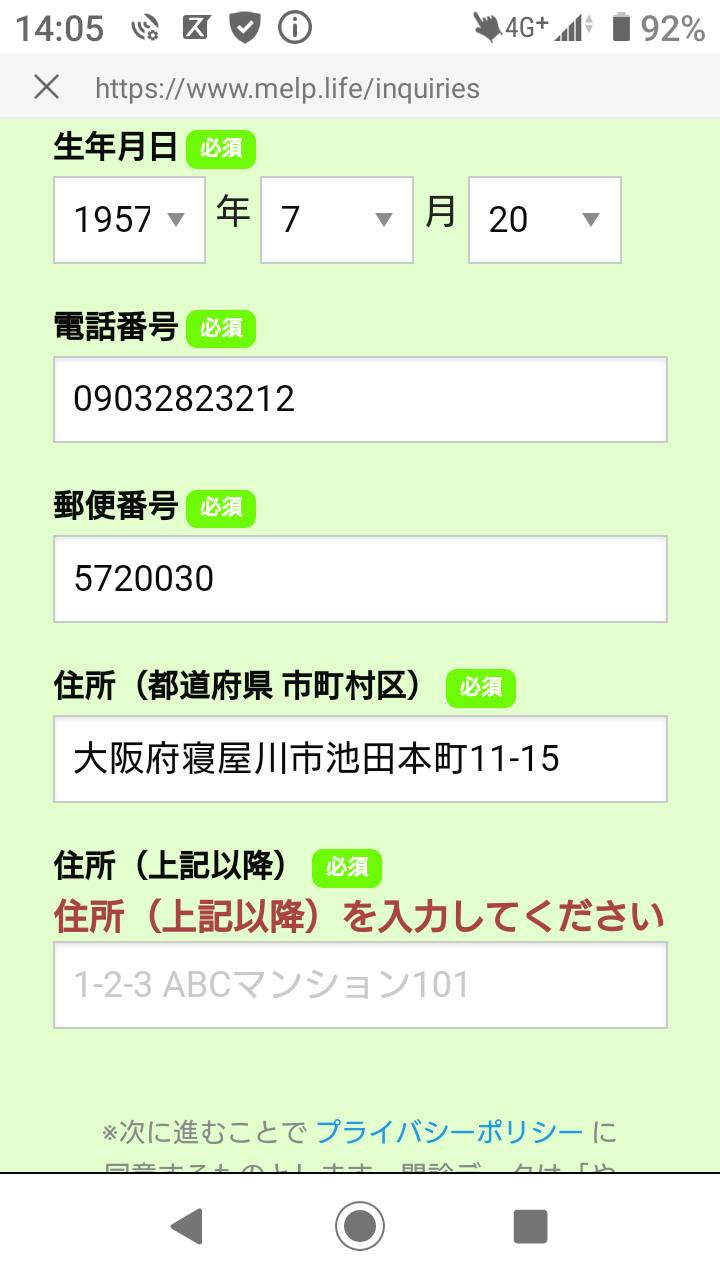Viewport: 720px width, 1280px height.
Task: Open recent apps with the square button
Action: tap(530, 1225)
